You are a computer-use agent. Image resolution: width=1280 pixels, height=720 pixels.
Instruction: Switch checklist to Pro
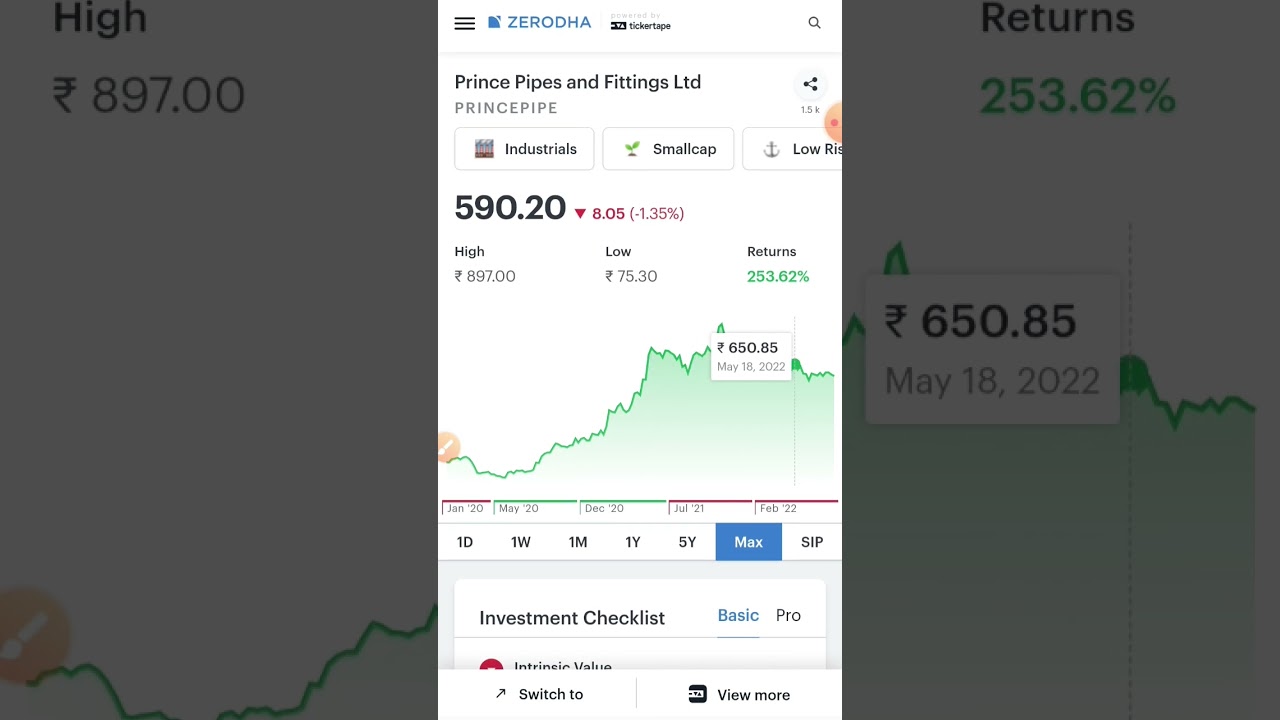point(788,616)
